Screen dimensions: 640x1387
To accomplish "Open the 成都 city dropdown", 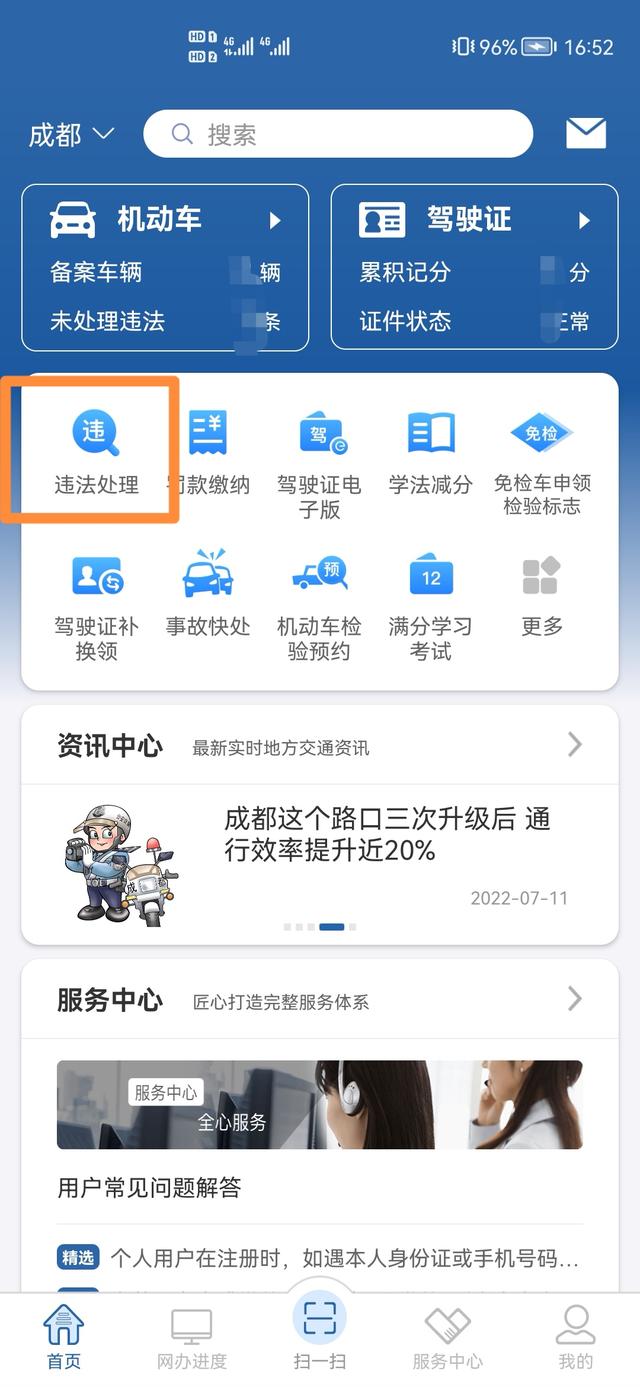I will (71, 134).
